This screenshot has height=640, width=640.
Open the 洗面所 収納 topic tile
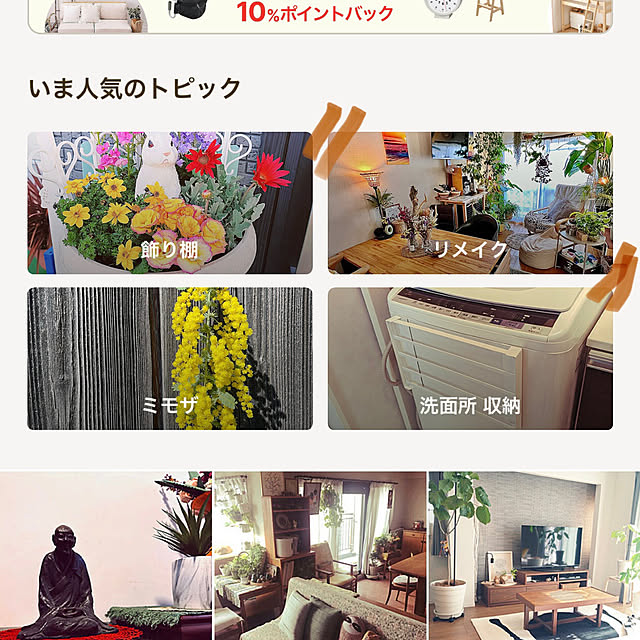pyautogui.click(x=470, y=359)
